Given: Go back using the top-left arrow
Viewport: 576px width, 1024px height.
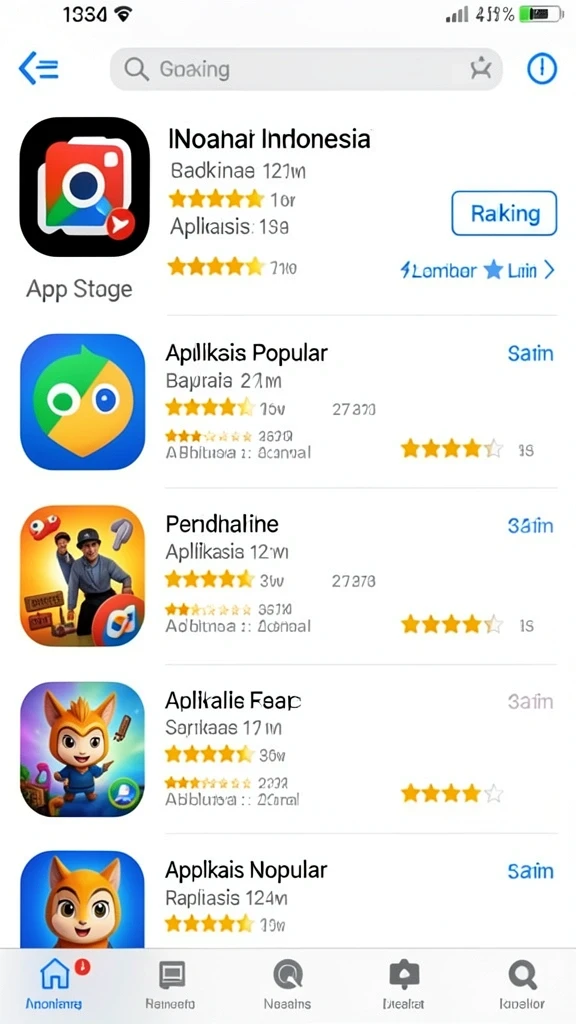Looking at the screenshot, I should [x=39, y=69].
